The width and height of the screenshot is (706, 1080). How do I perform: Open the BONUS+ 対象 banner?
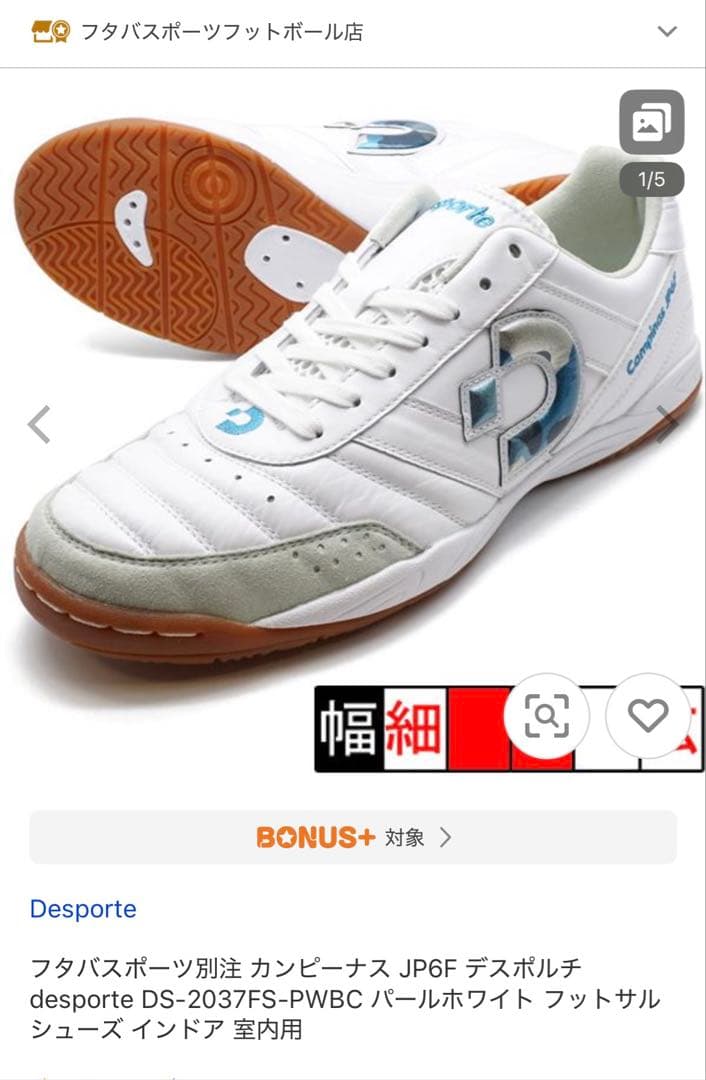point(353,837)
